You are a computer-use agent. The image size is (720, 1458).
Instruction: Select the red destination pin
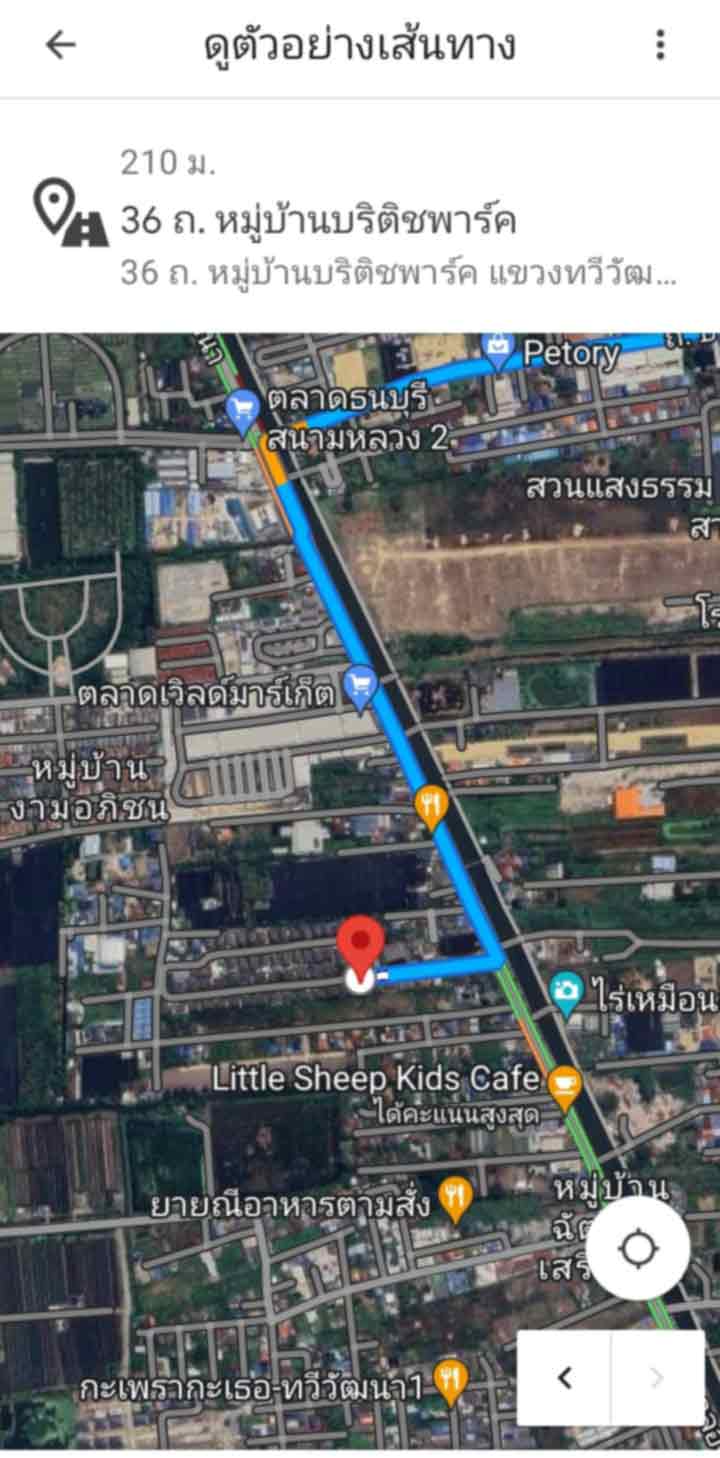point(360,948)
